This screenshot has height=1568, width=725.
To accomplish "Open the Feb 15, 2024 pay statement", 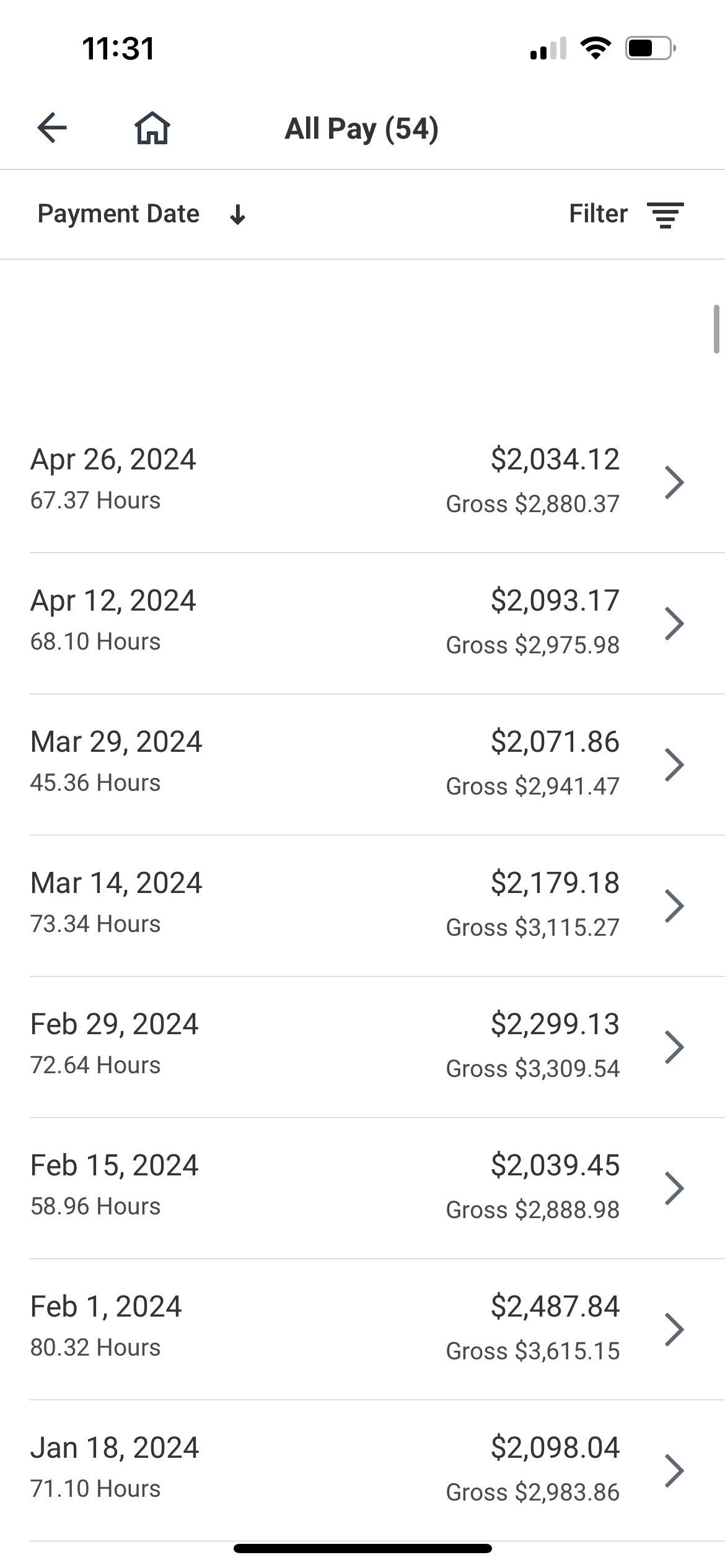I will [362, 1188].
